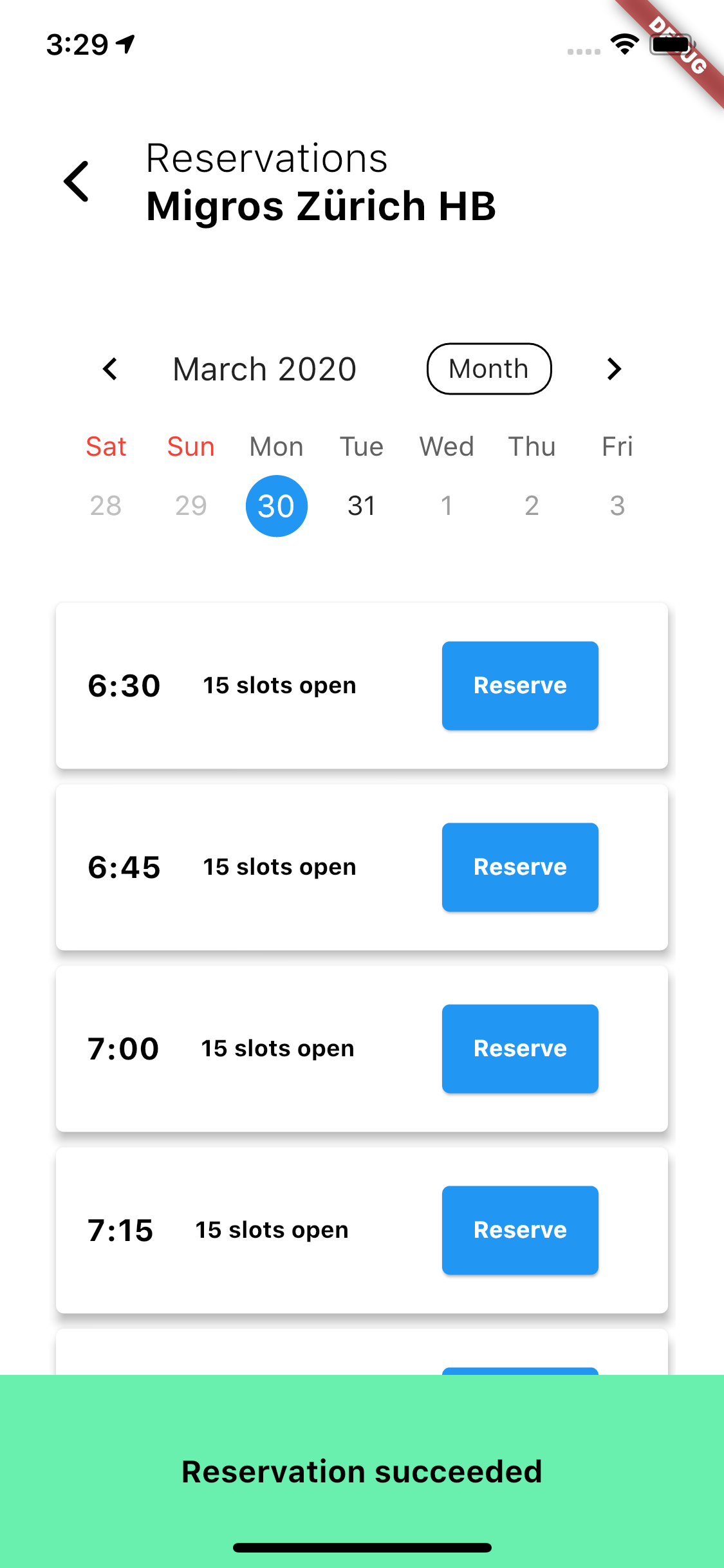Reserve the 6:30 time slot
Screen dimensions: 724x1568
(520, 686)
